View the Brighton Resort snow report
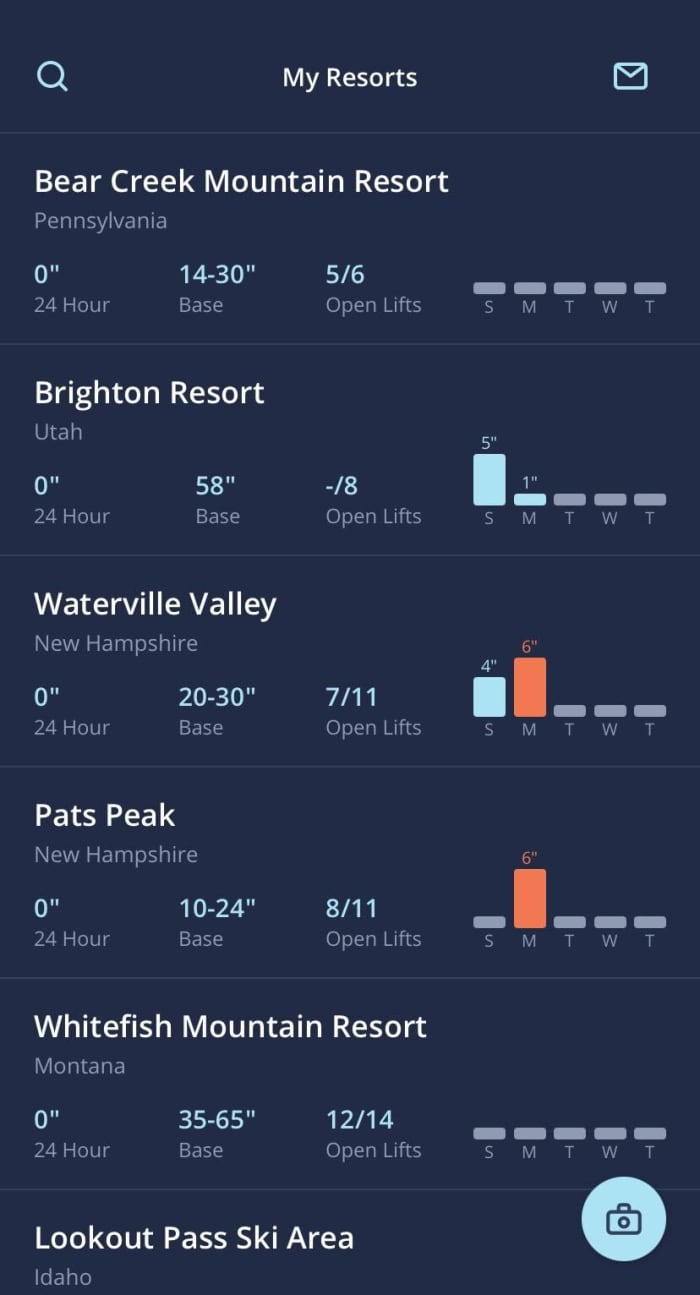Viewport: 700px width, 1295px height. click(x=149, y=393)
